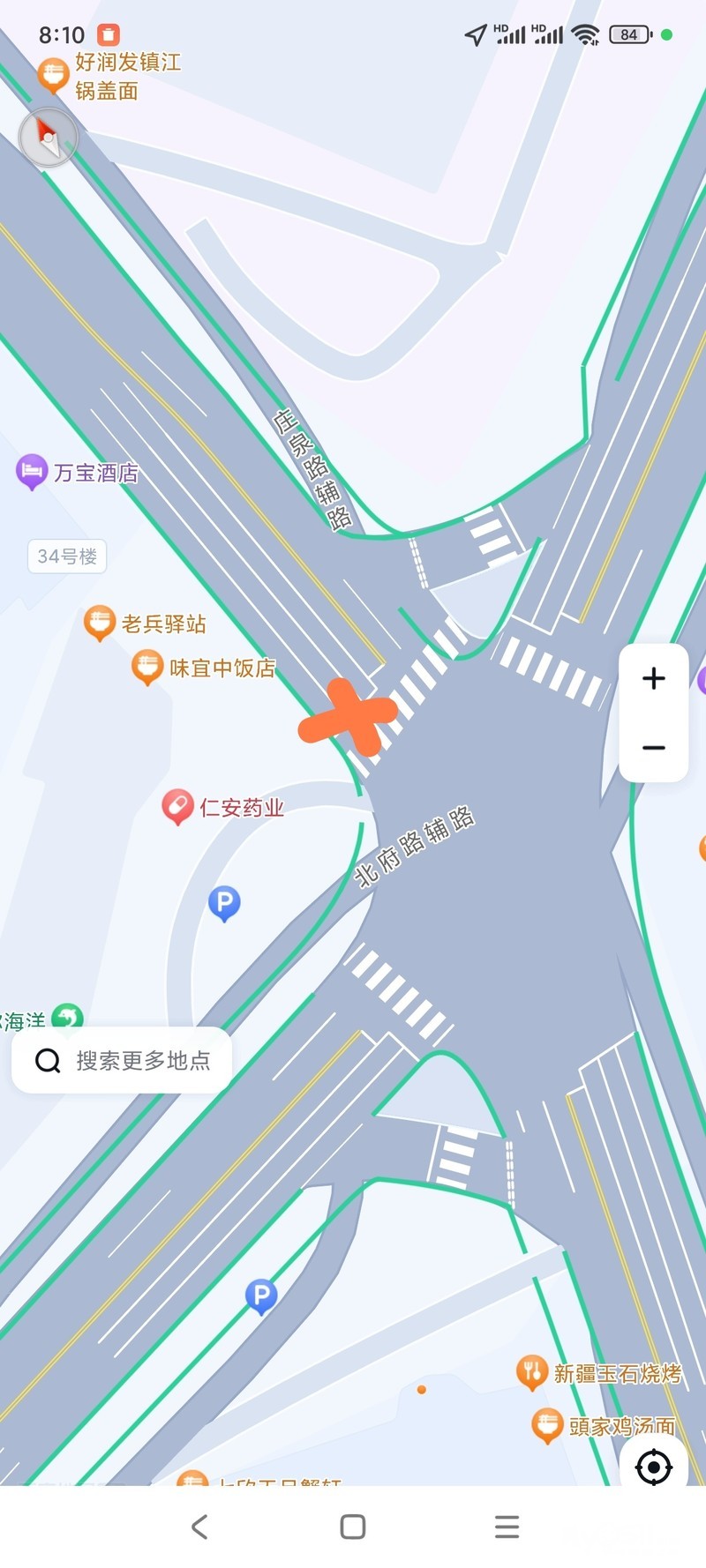This screenshot has height=1568, width=706.
Task: Select the 味宜中饭店 restaurant marker
Action: coord(147,667)
